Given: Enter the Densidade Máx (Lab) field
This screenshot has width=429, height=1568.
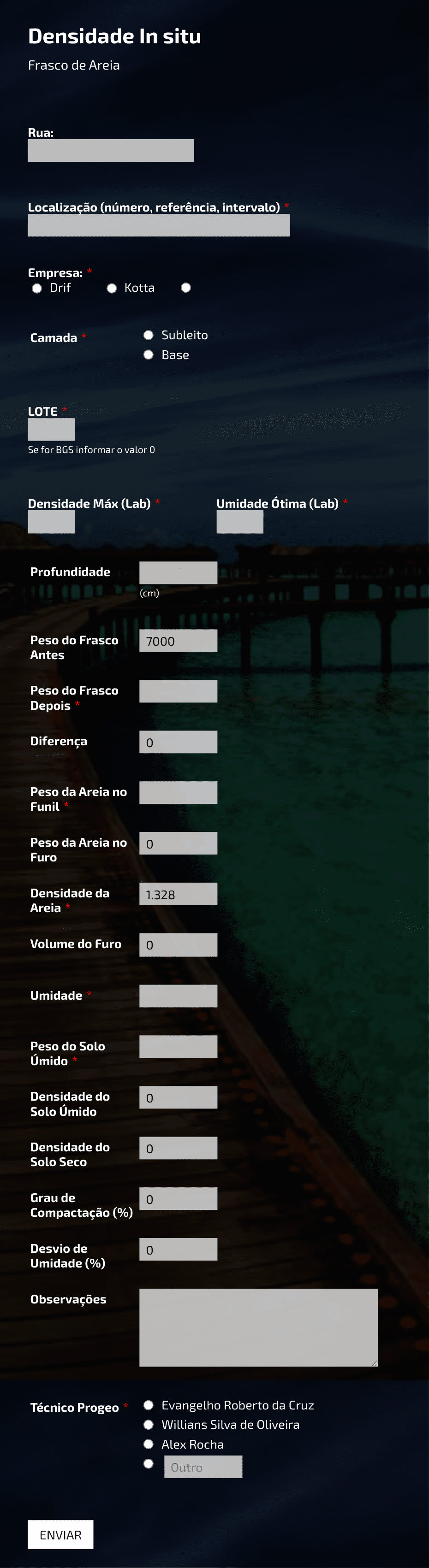Looking at the screenshot, I should 51,522.
